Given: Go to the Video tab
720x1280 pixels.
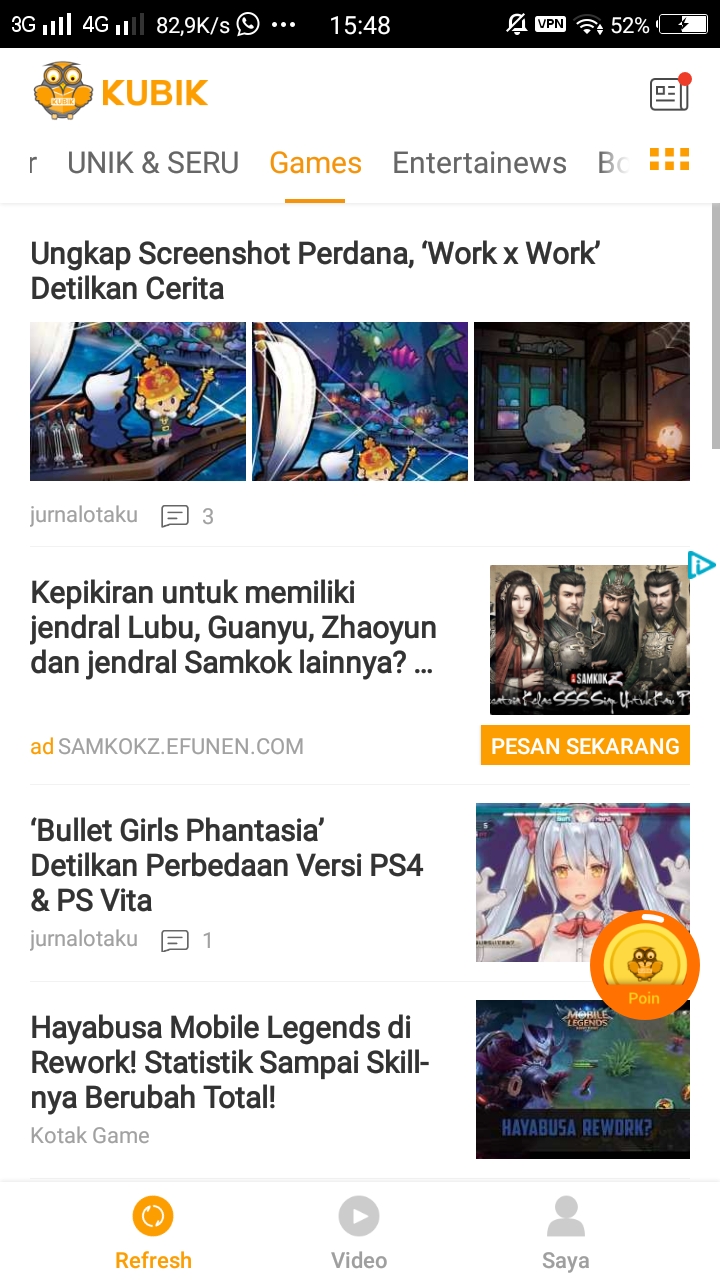Looking at the screenshot, I should coord(359,1232).
